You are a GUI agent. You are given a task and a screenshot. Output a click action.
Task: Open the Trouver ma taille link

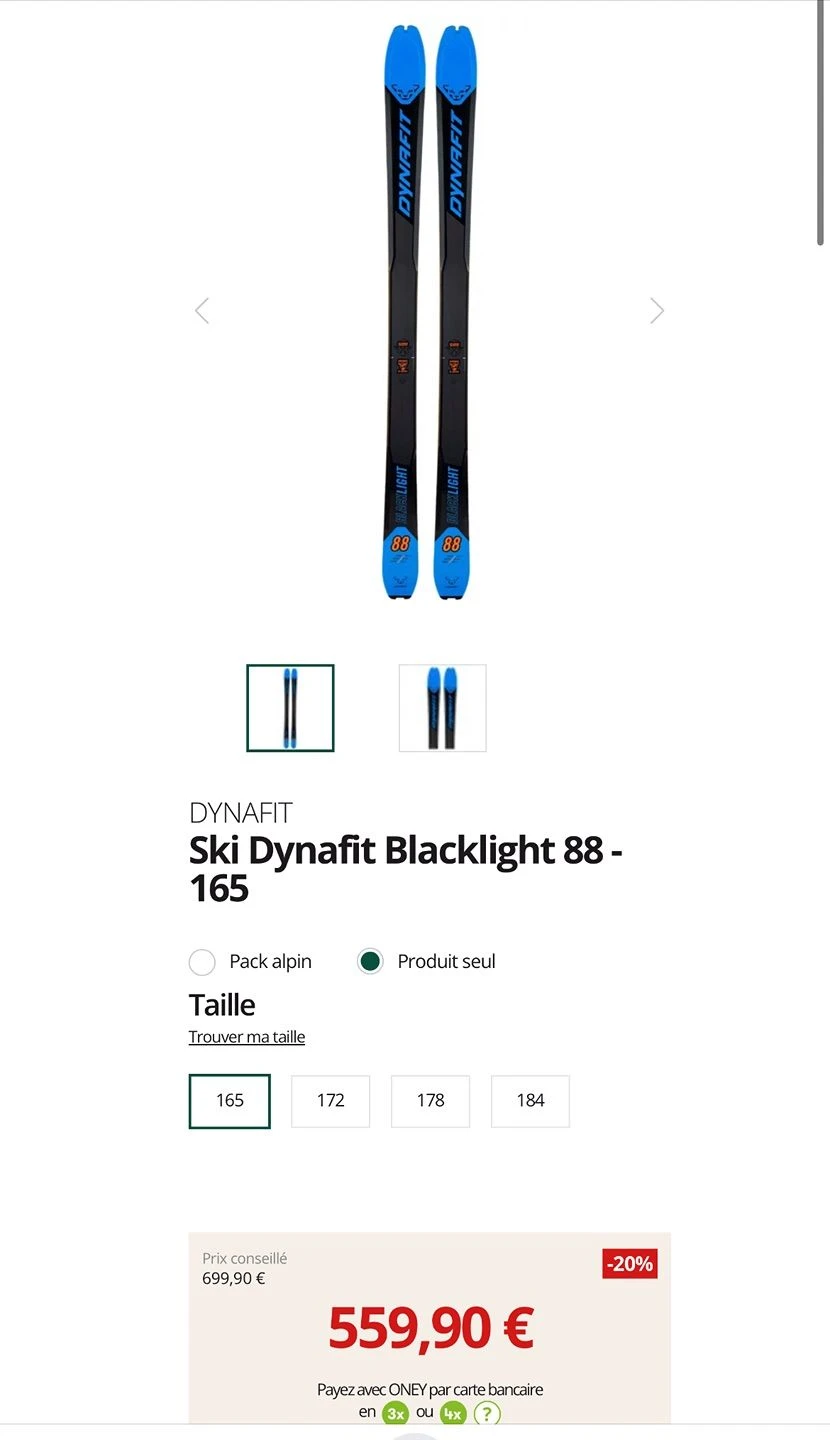click(x=246, y=1037)
